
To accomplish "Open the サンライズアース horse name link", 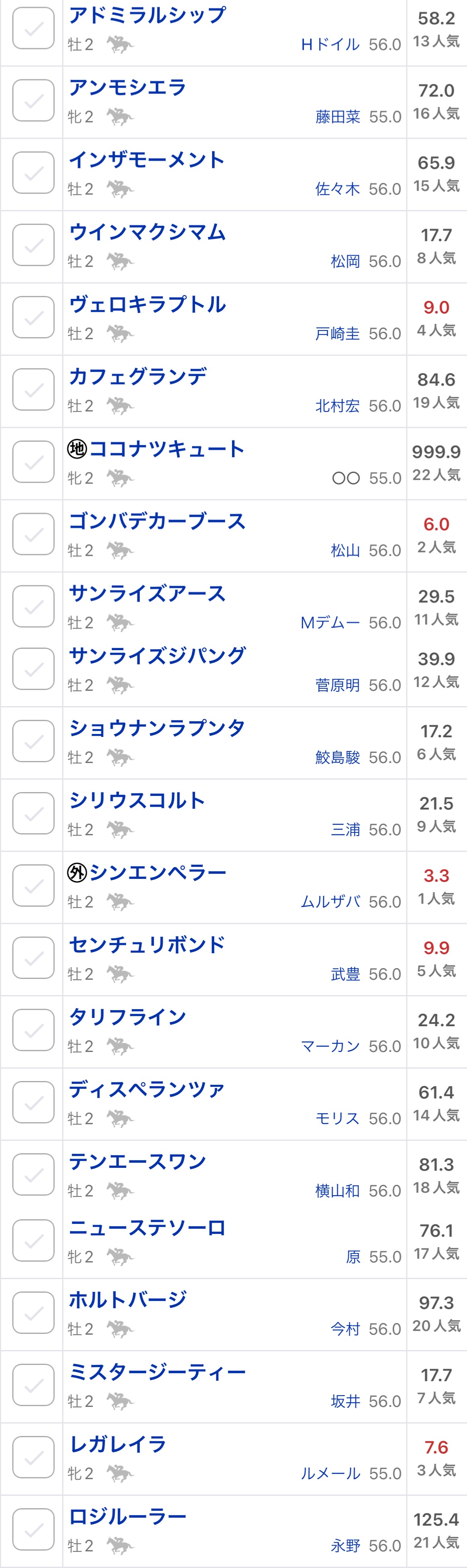I will coord(147,594).
